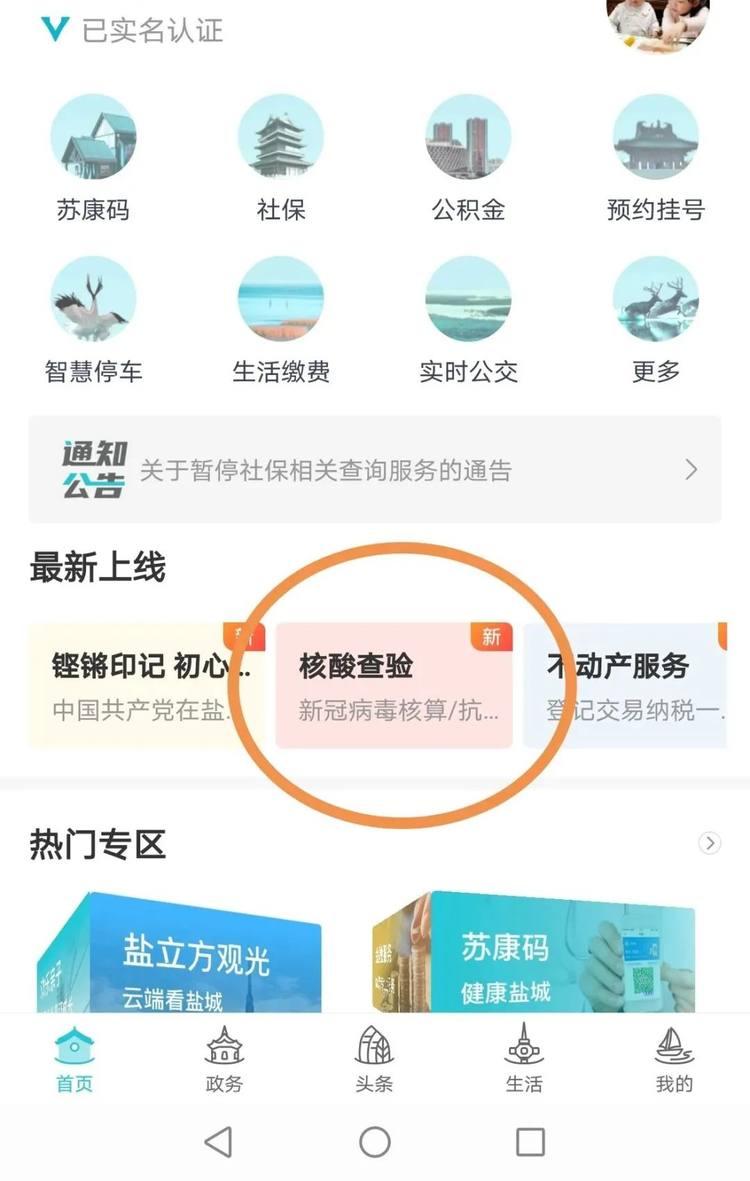Open the 苏康码 健康盐城 banner

535,955
